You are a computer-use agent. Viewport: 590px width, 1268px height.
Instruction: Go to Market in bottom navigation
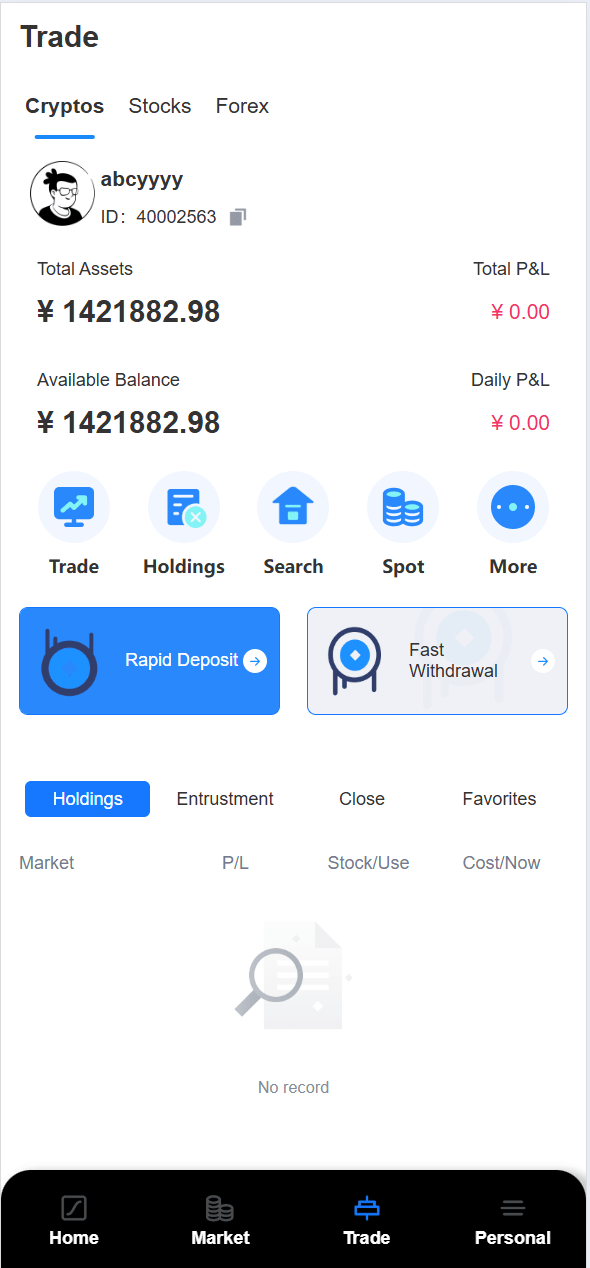220,1221
